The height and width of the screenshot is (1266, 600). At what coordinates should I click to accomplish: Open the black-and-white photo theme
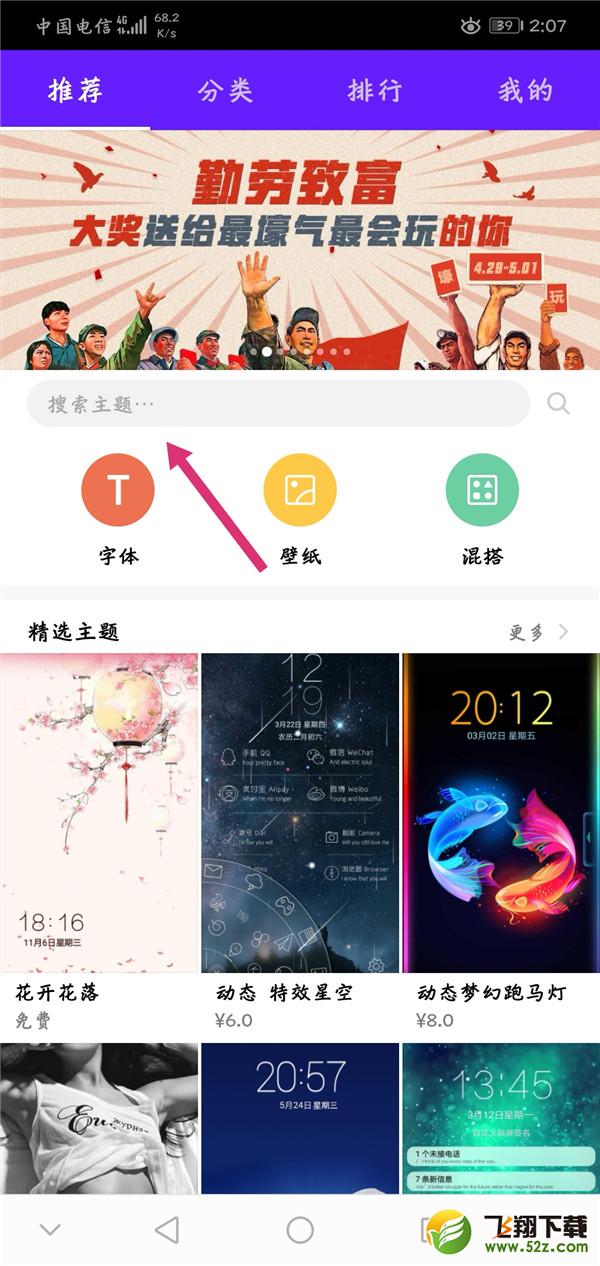click(99, 1118)
